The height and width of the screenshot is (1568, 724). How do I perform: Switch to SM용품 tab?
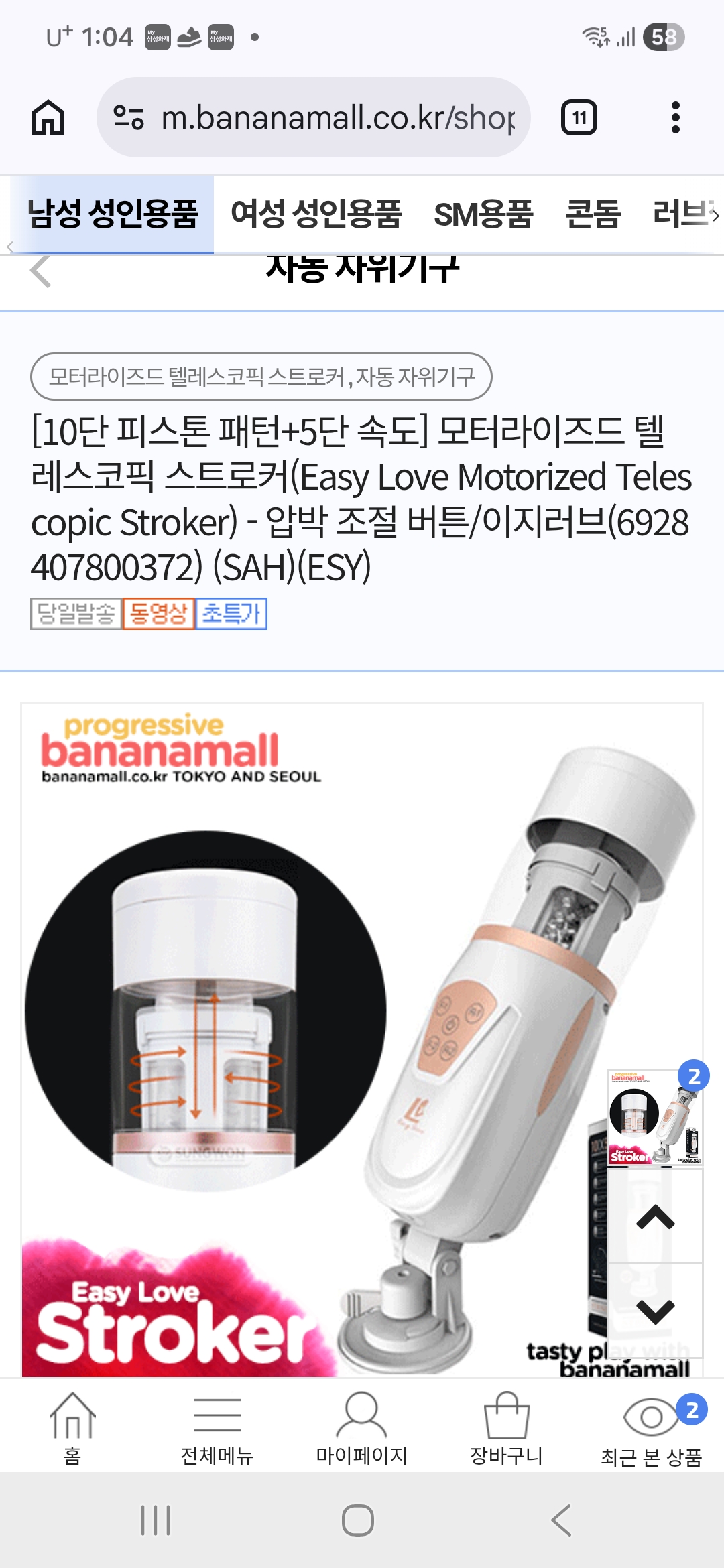click(x=483, y=214)
